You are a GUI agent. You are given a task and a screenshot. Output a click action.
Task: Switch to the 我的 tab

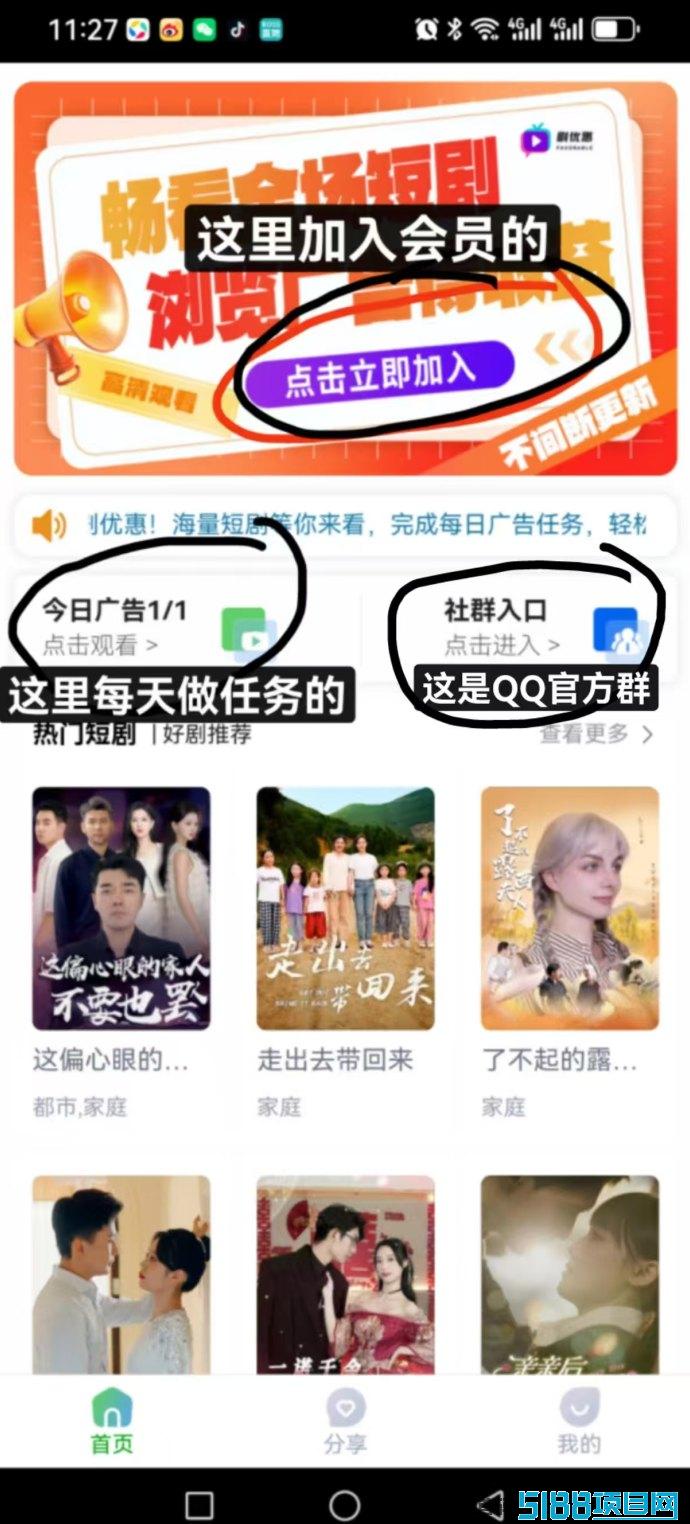[x=579, y=1422]
